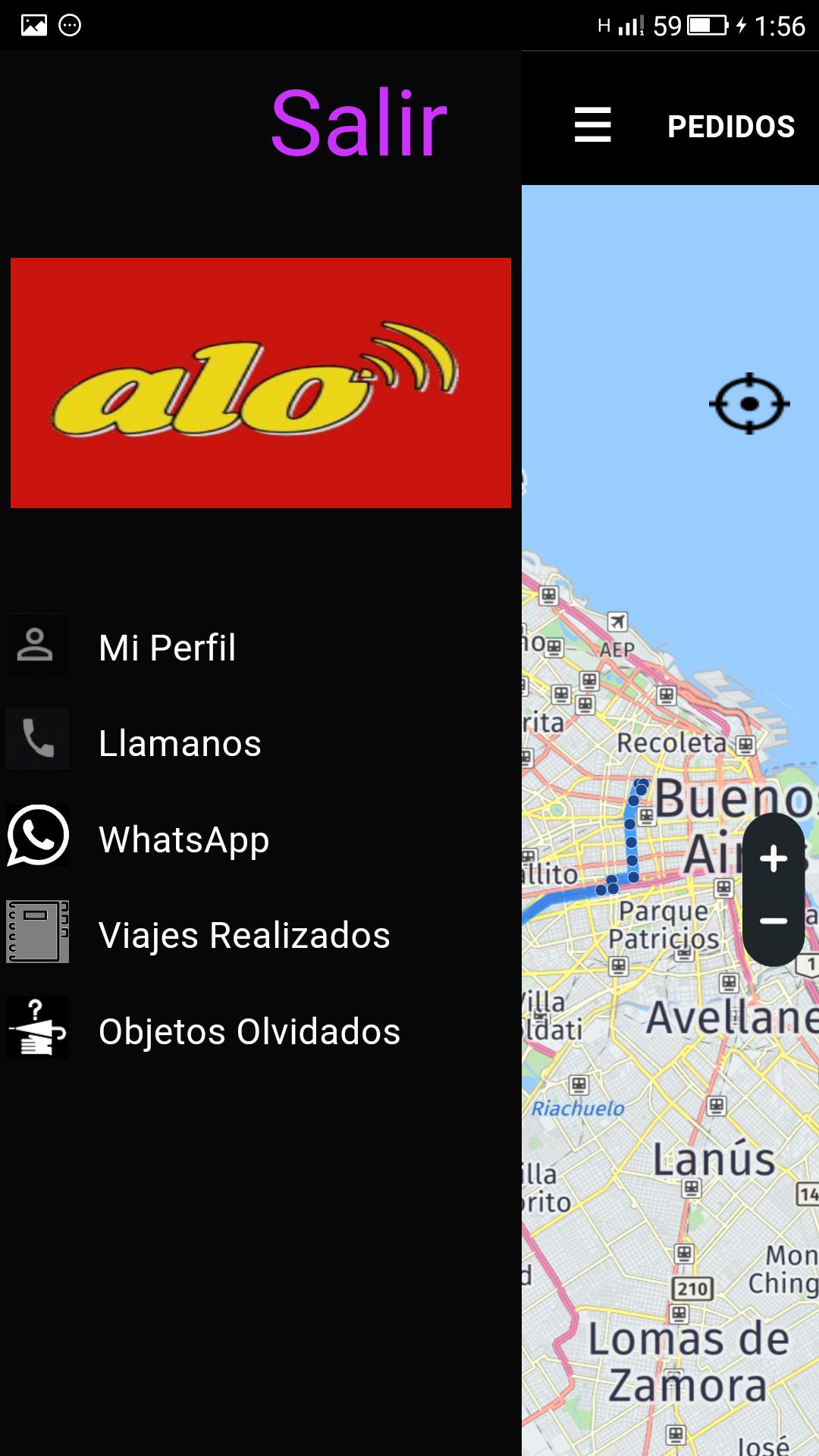819x1456 pixels.
Task: View Viajes Realizados history
Action: 244,935
